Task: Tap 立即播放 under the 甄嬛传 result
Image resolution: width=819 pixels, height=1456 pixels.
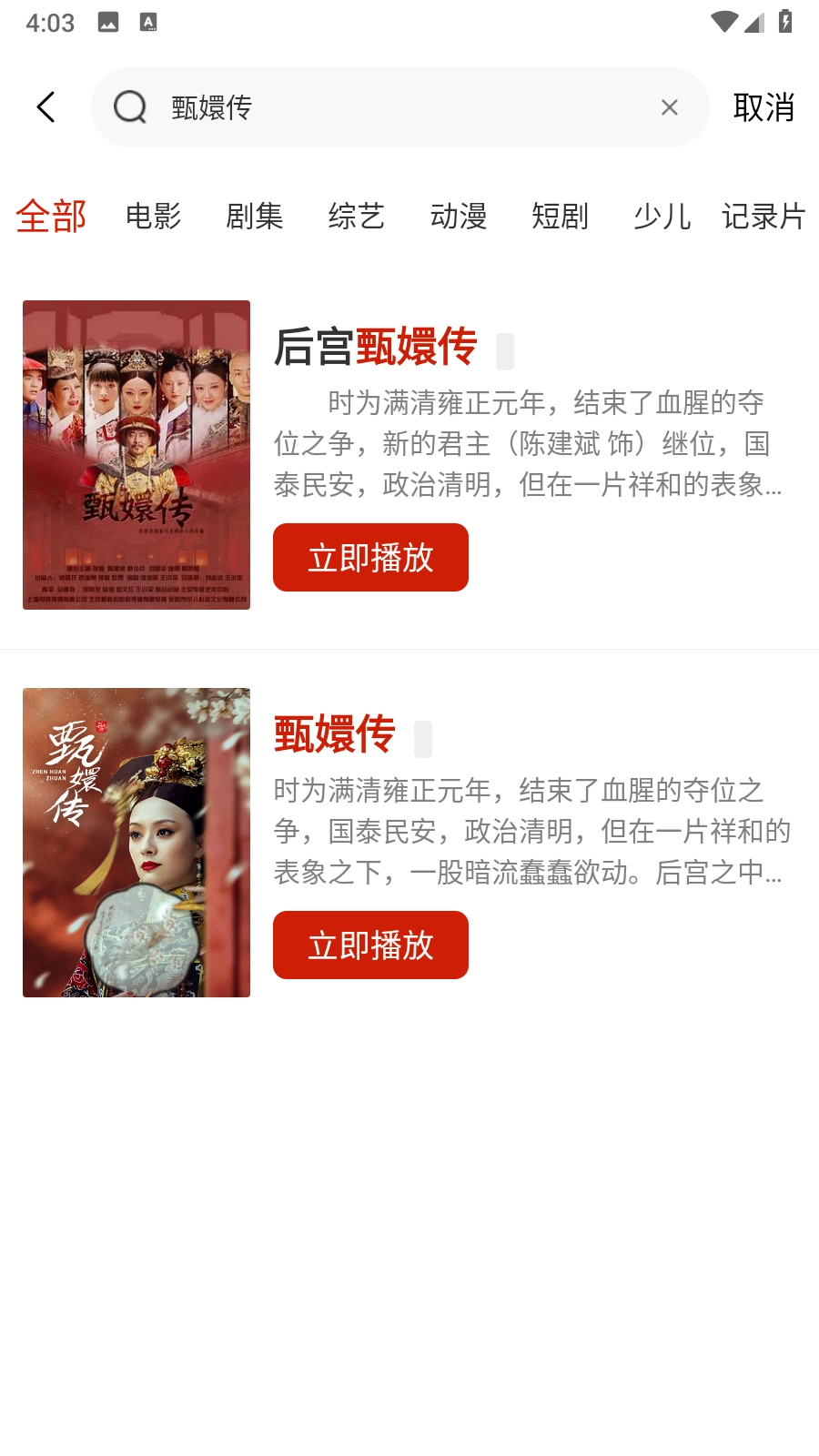Action: pyautogui.click(x=370, y=945)
